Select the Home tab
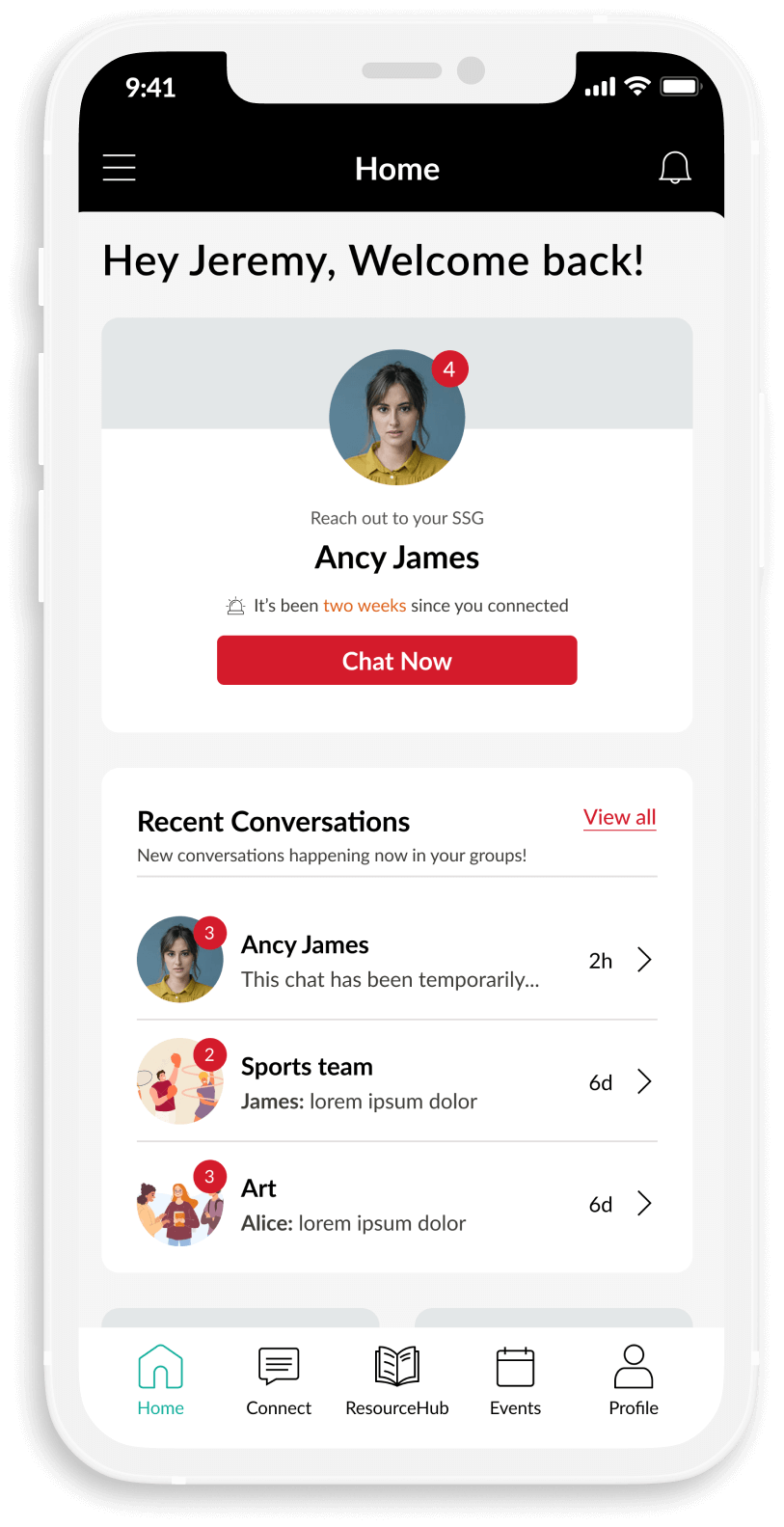784x1527 pixels. (x=160, y=1381)
